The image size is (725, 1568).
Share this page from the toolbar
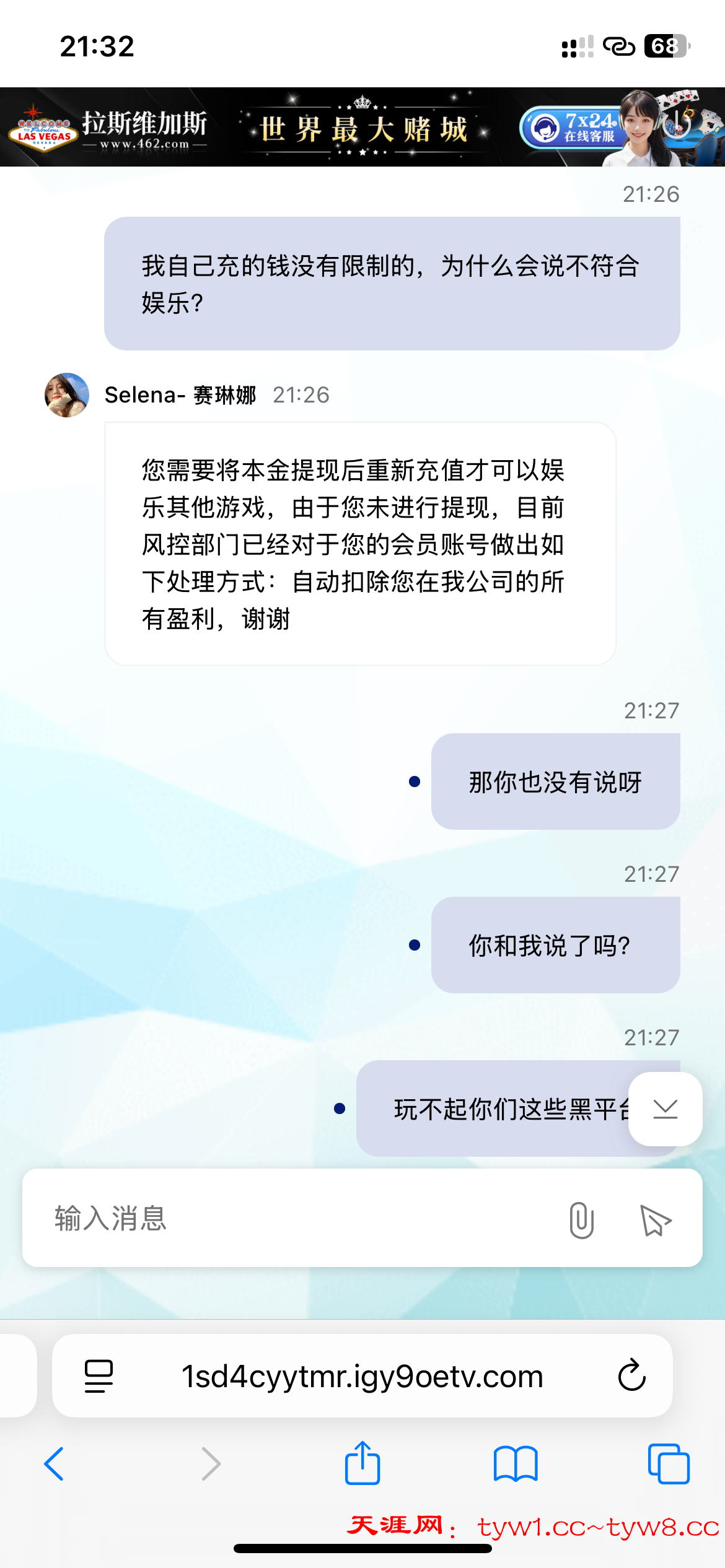pos(362,1464)
